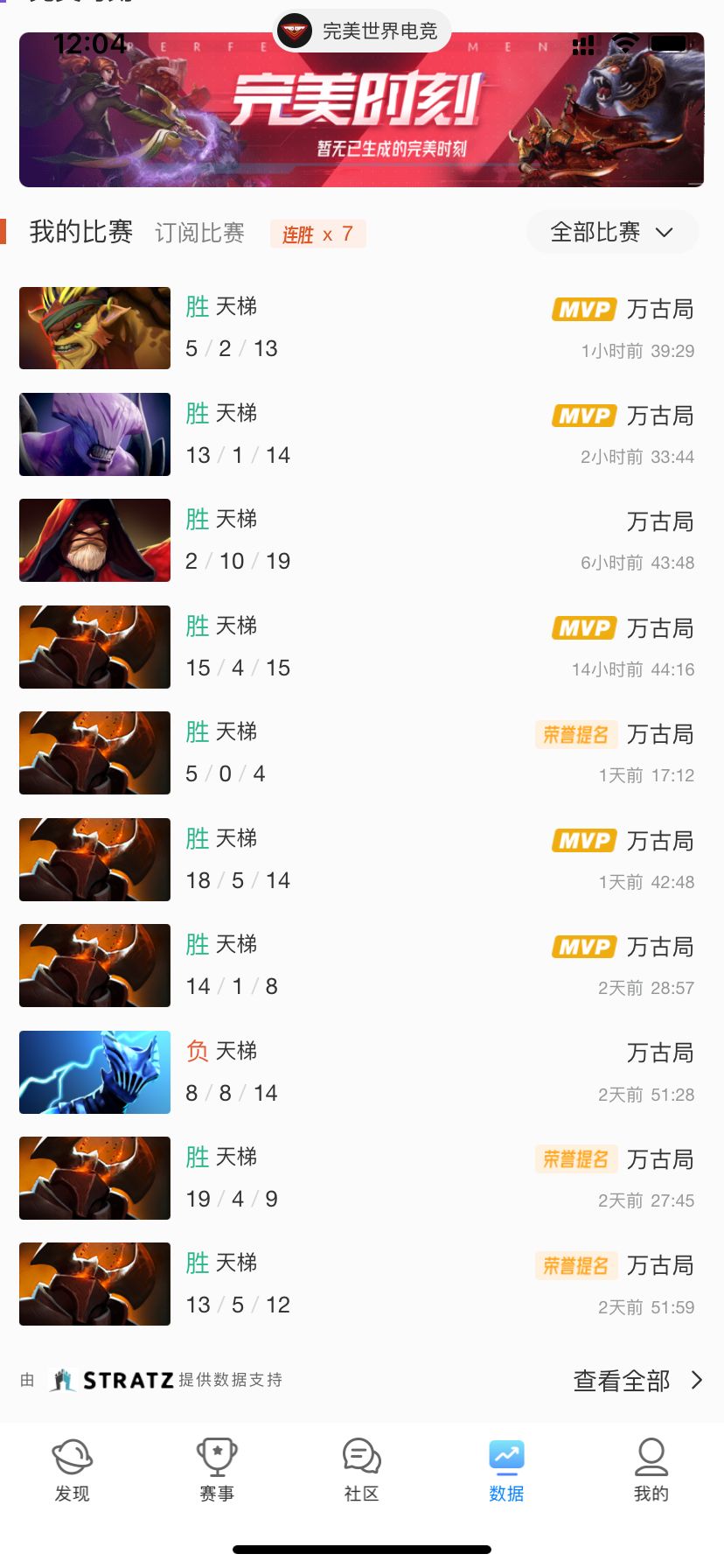This screenshot has height=1568, width=724.
Task: Switch to the 赛事 tab
Action: [x=217, y=1470]
